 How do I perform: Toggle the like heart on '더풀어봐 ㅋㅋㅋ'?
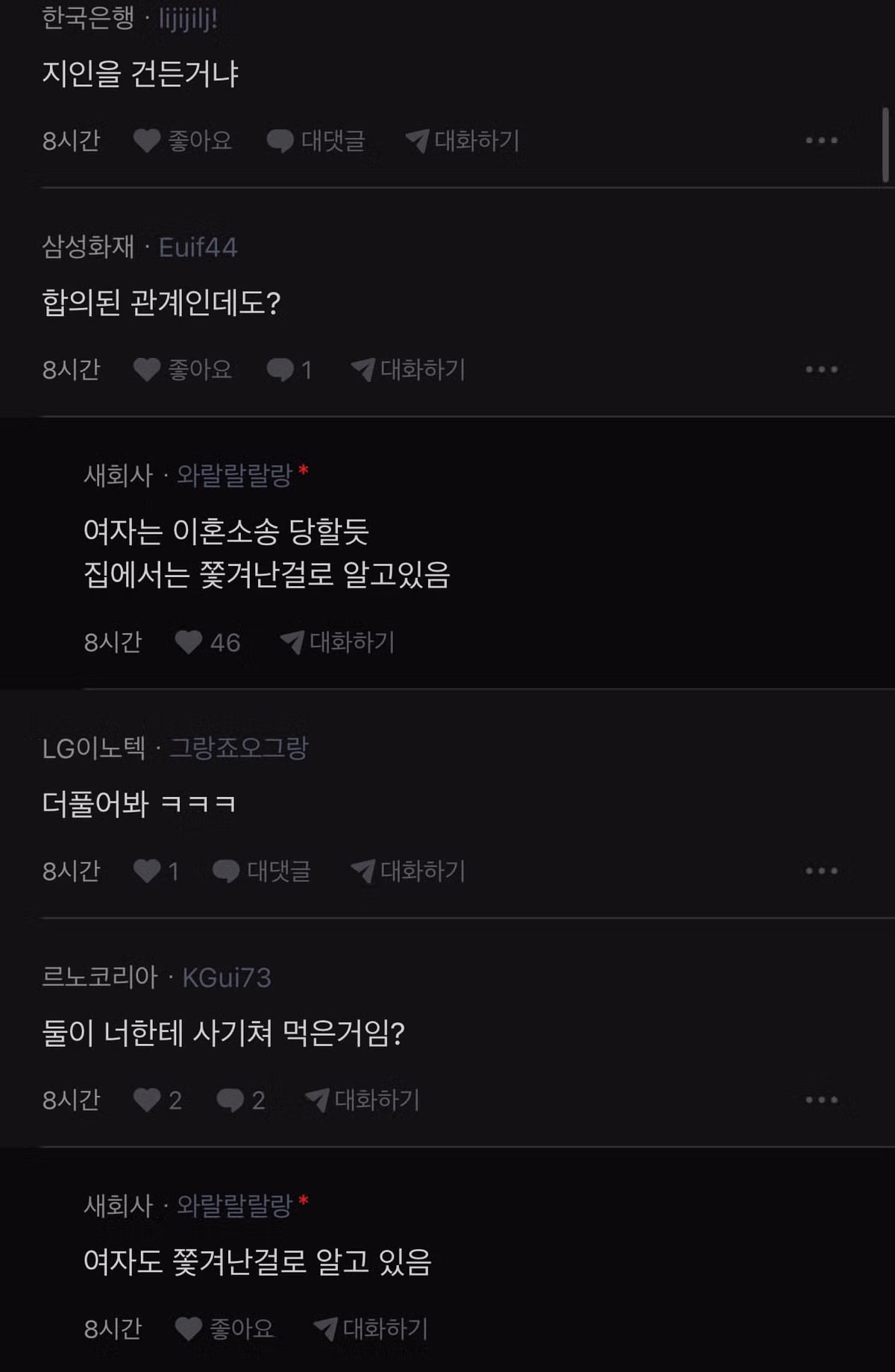coord(146,870)
